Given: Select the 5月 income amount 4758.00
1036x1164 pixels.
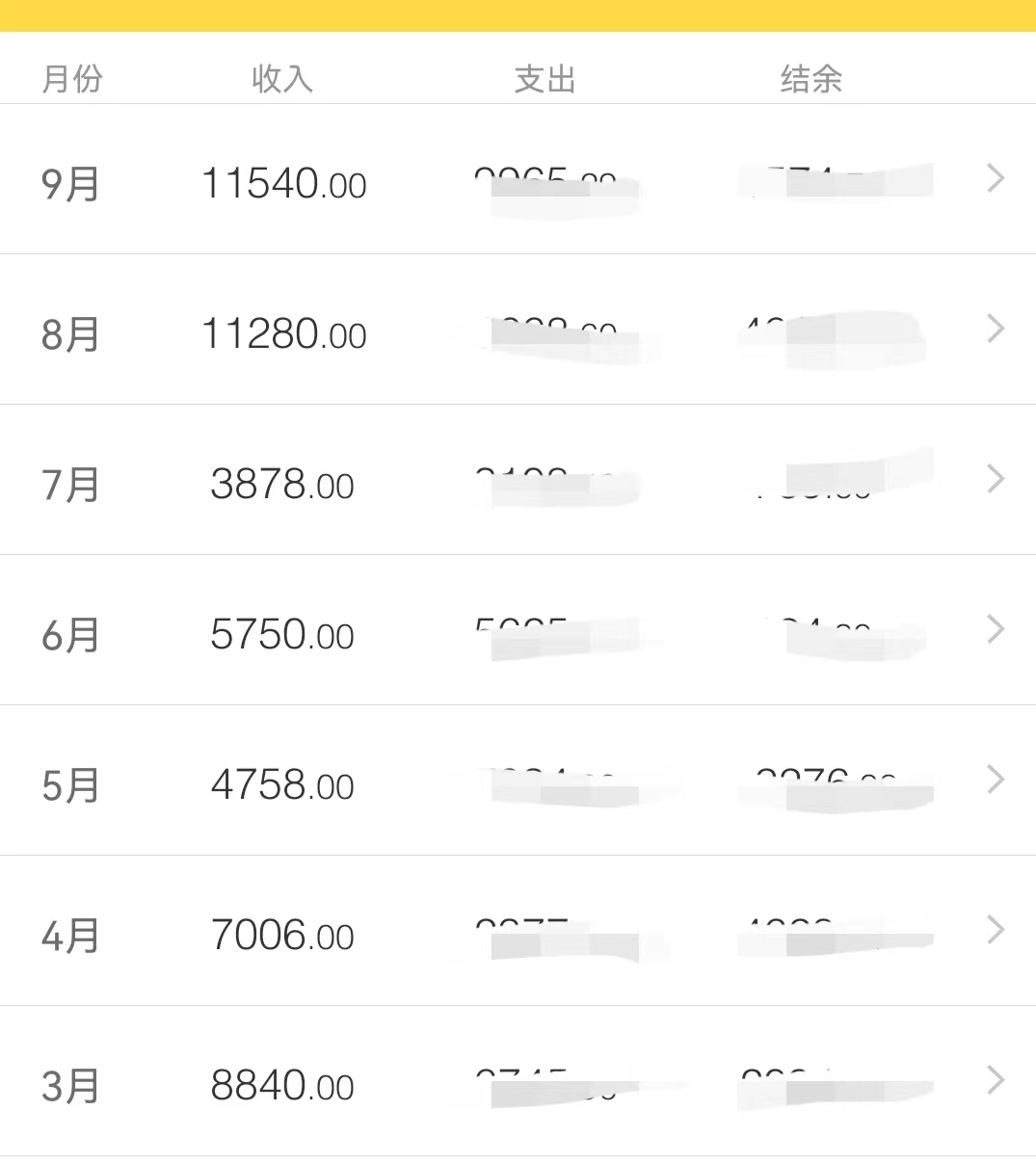Looking at the screenshot, I should point(283,785).
